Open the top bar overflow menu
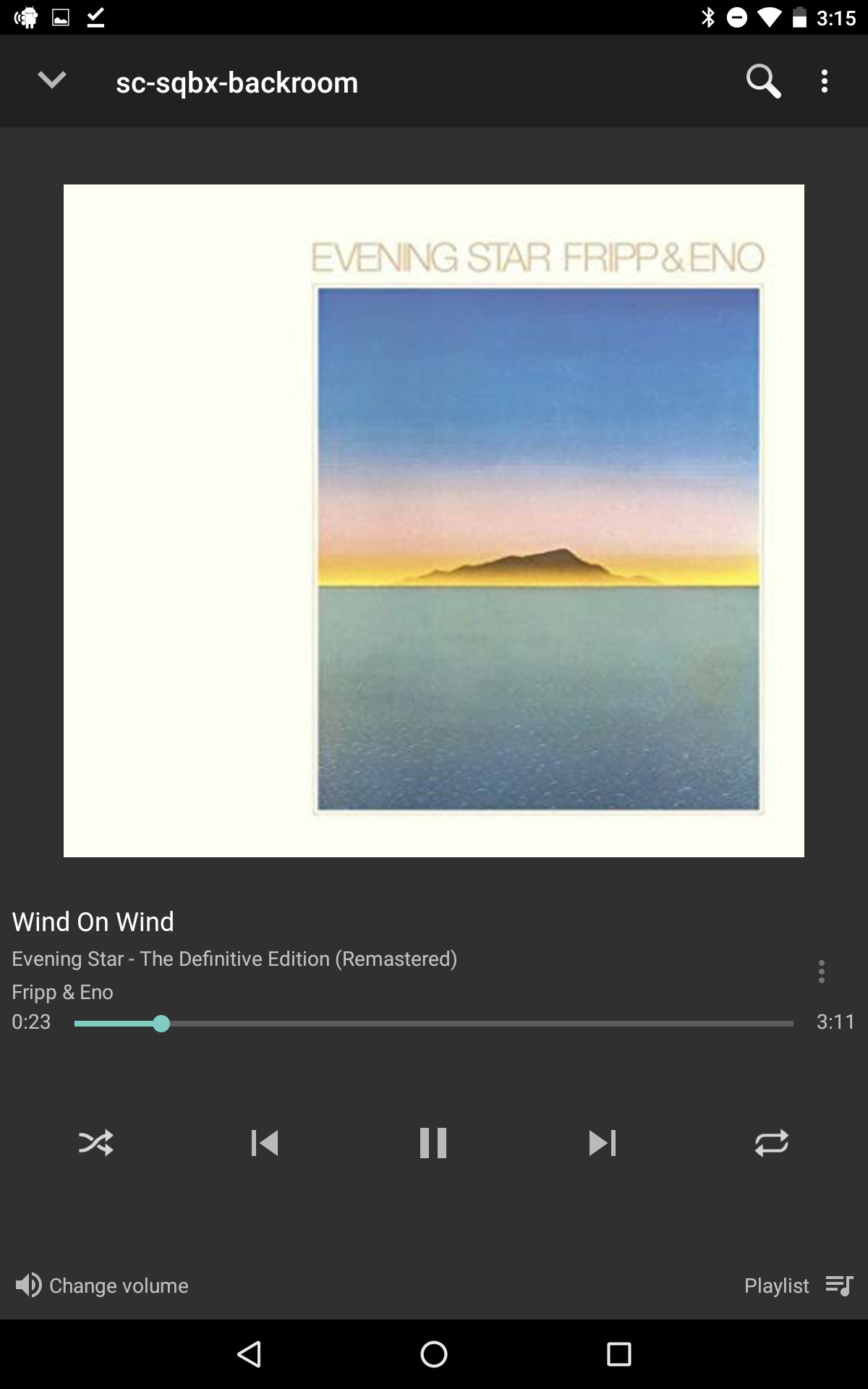 [x=825, y=81]
